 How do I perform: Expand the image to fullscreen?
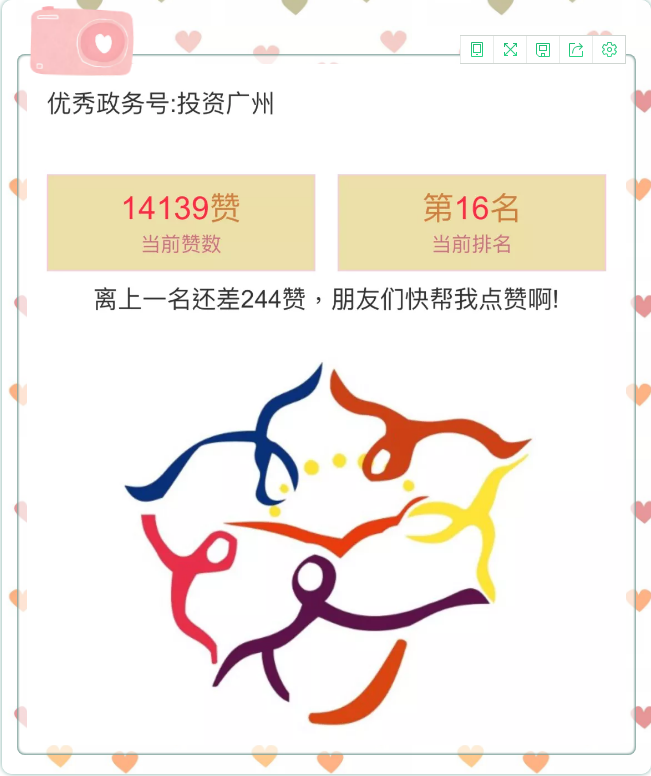pos(510,50)
